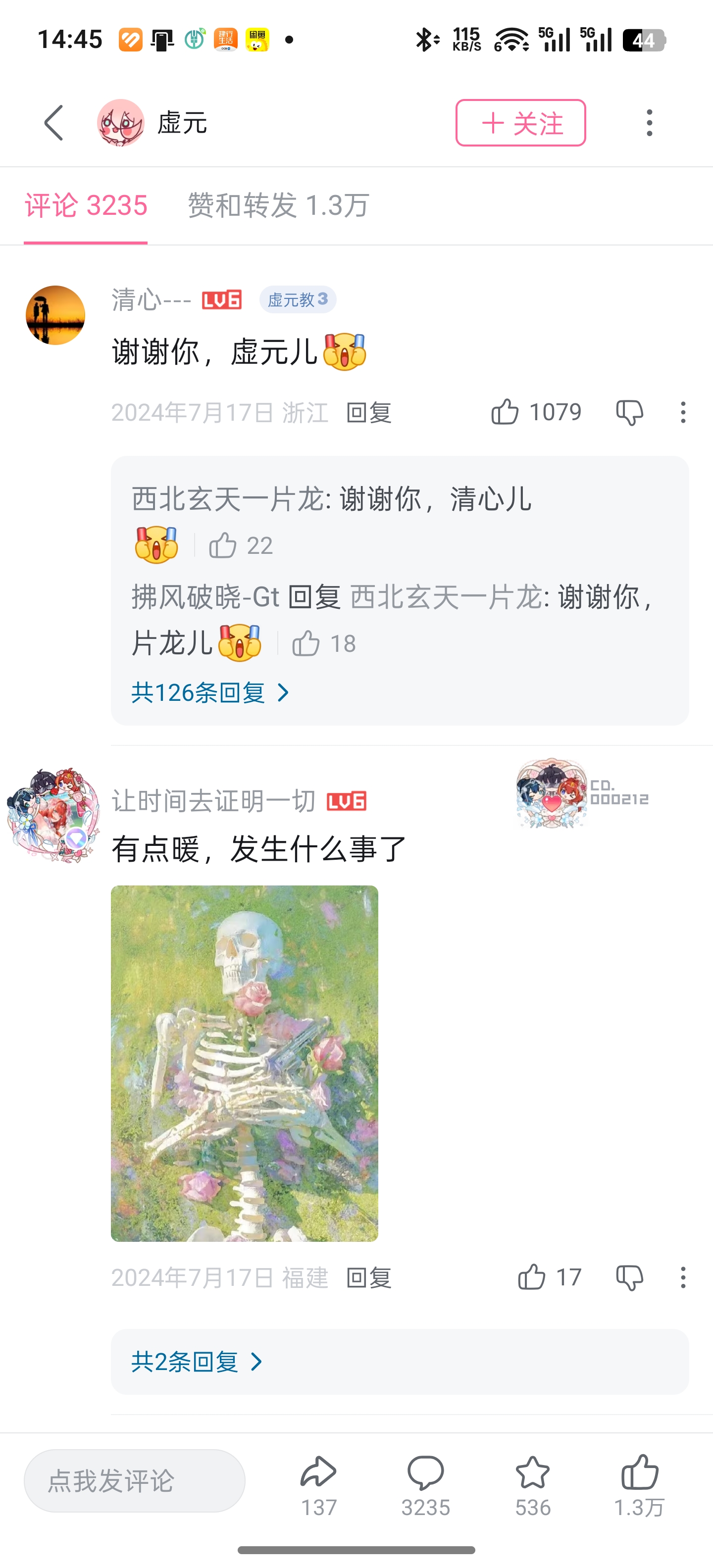Share this post via the forward icon
713x1568 pixels.
point(318,1485)
